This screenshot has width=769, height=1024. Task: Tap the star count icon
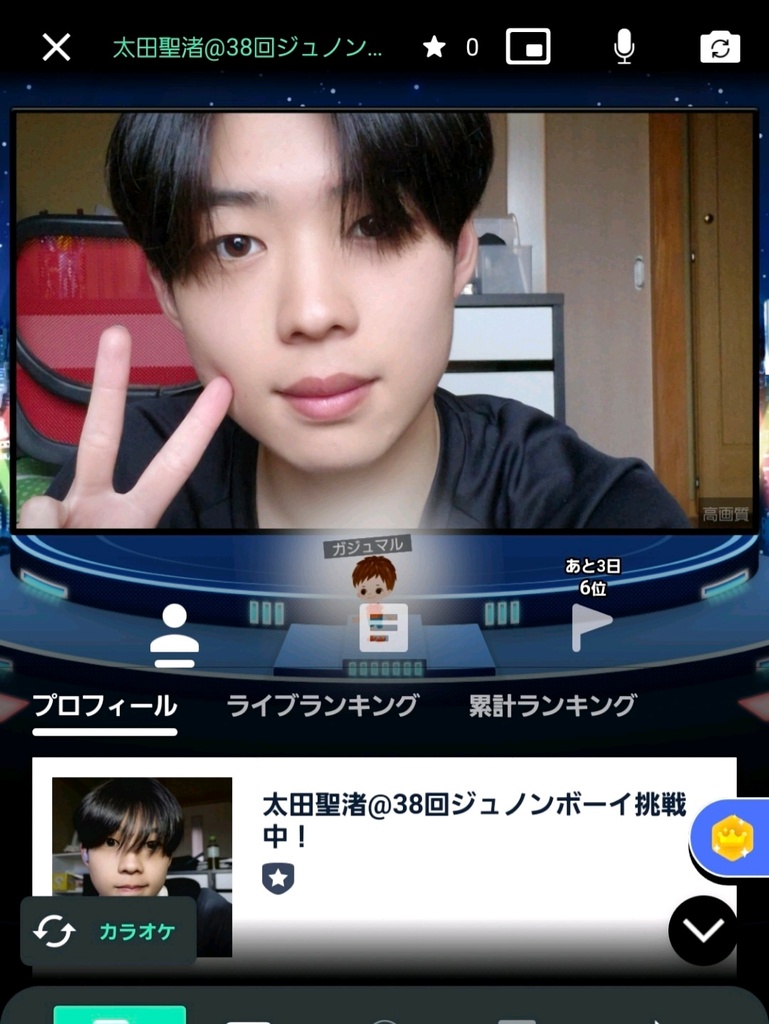tap(434, 47)
